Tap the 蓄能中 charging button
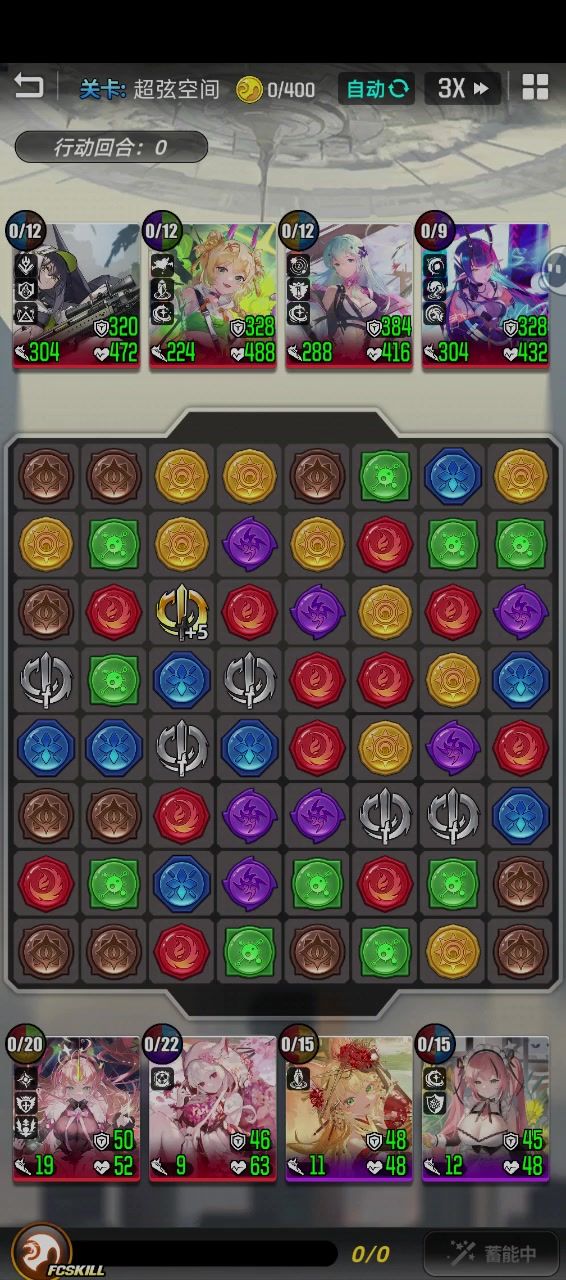The height and width of the screenshot is (1280, 566). (x=490, y=1253)
